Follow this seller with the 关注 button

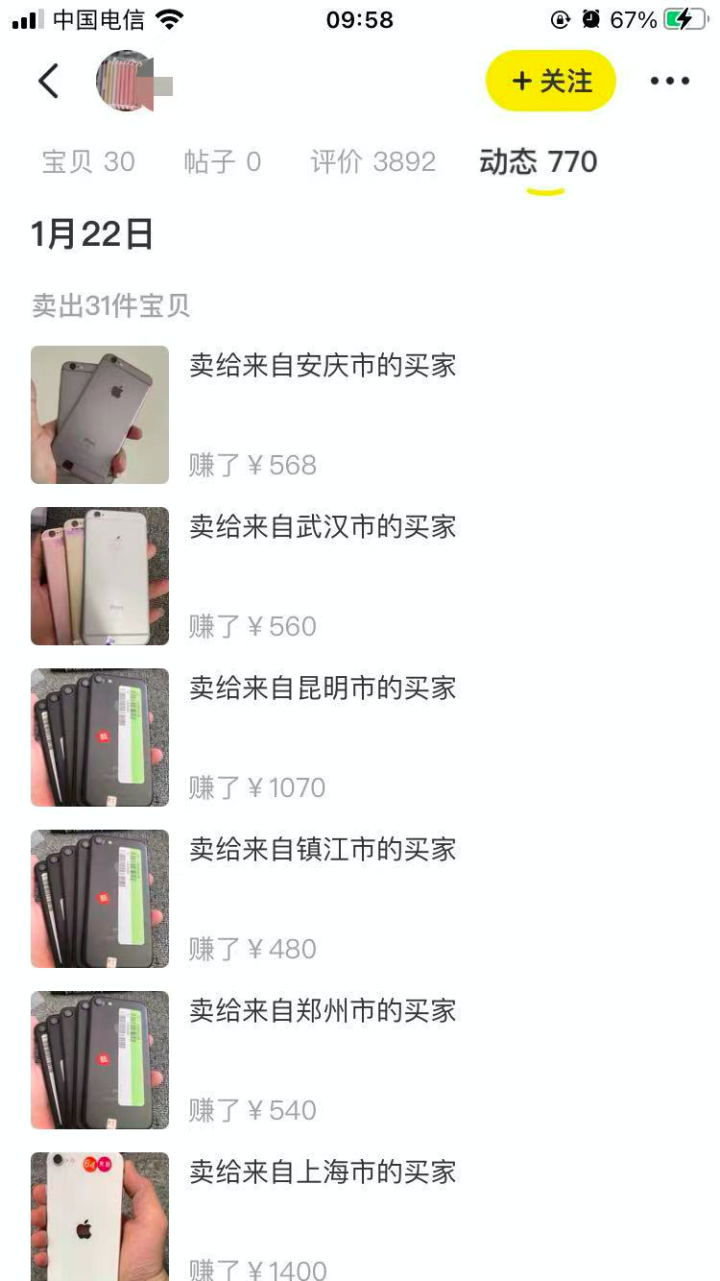point(551,81)
